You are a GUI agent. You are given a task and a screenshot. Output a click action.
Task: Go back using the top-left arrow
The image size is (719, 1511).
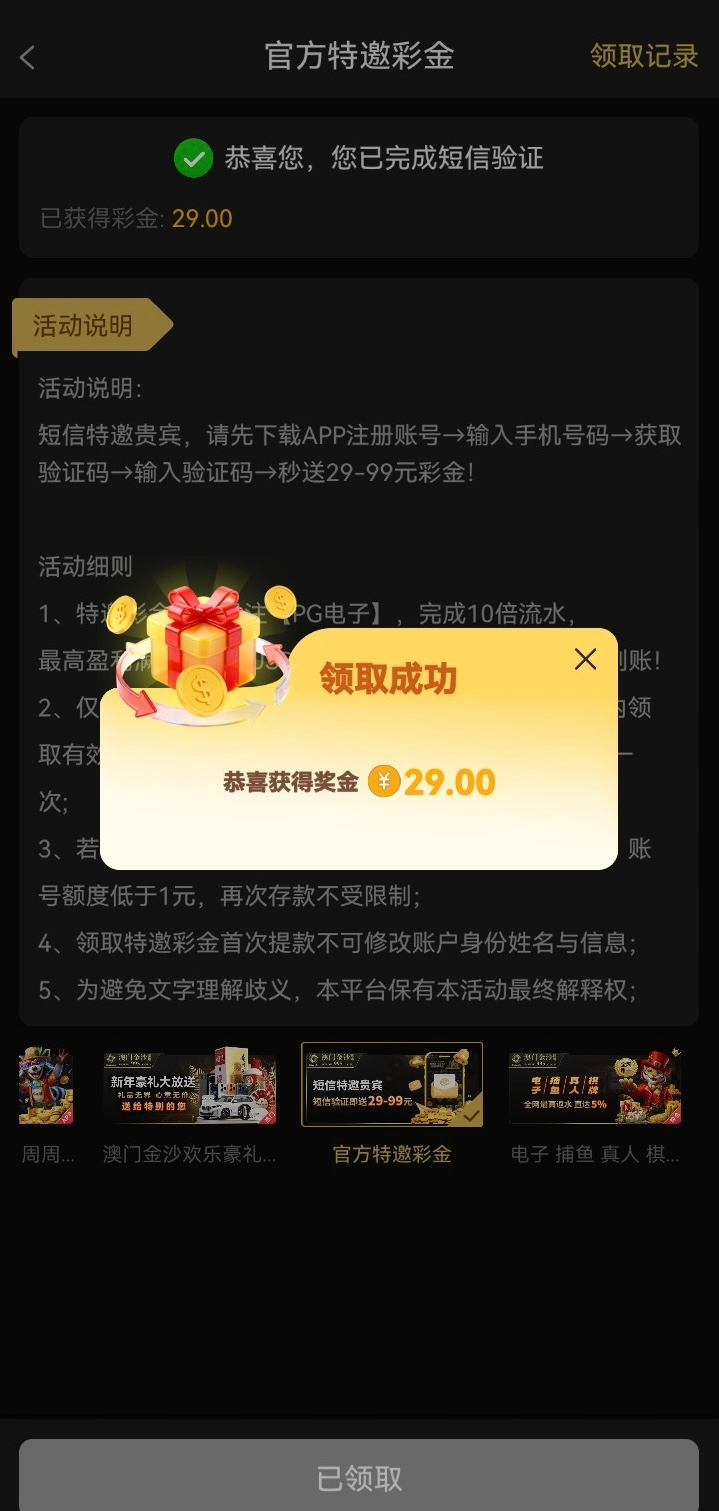coord(28,57)
